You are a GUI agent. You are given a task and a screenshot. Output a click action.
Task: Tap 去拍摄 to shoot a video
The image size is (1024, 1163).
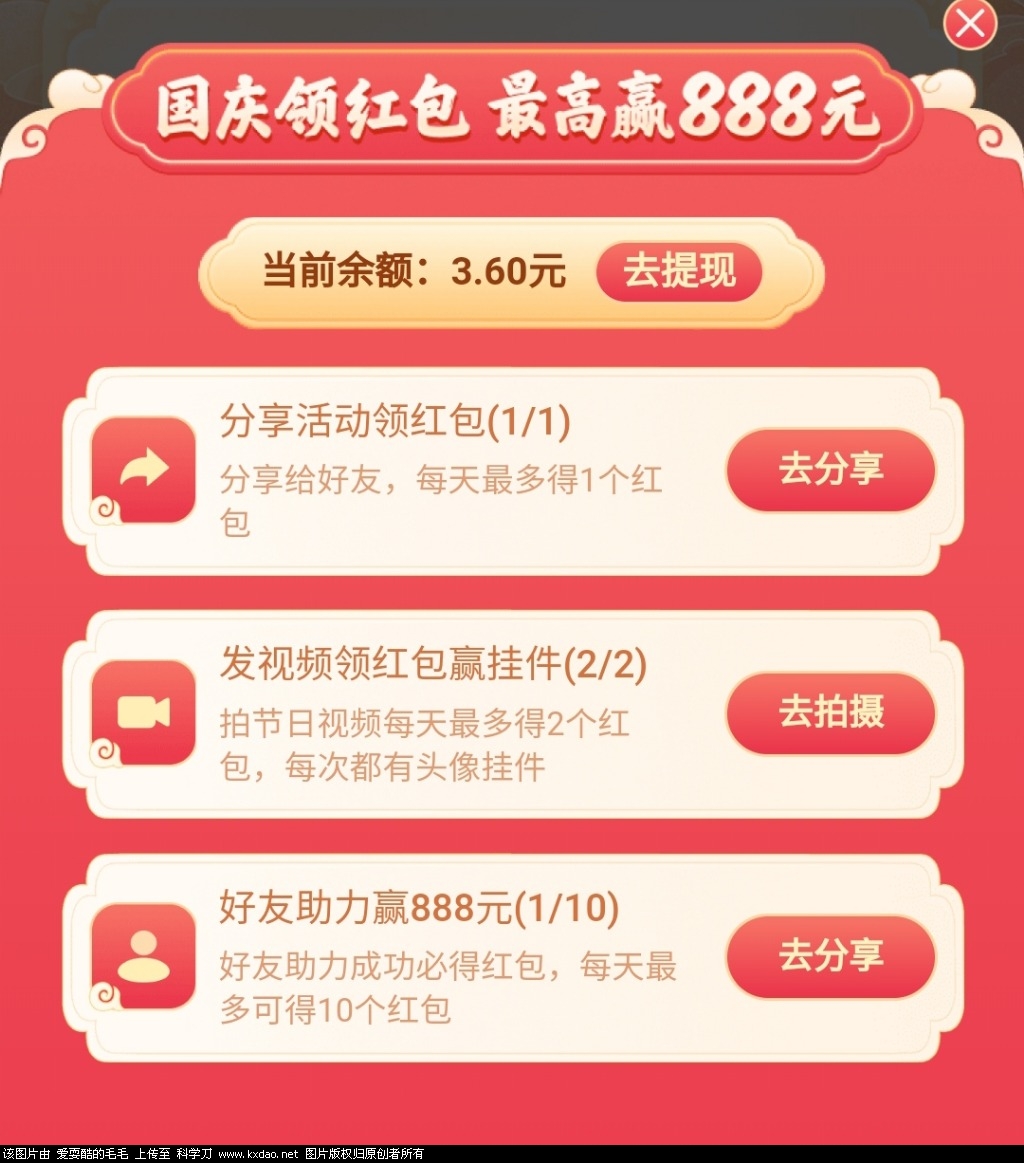(x=831, y=713)
